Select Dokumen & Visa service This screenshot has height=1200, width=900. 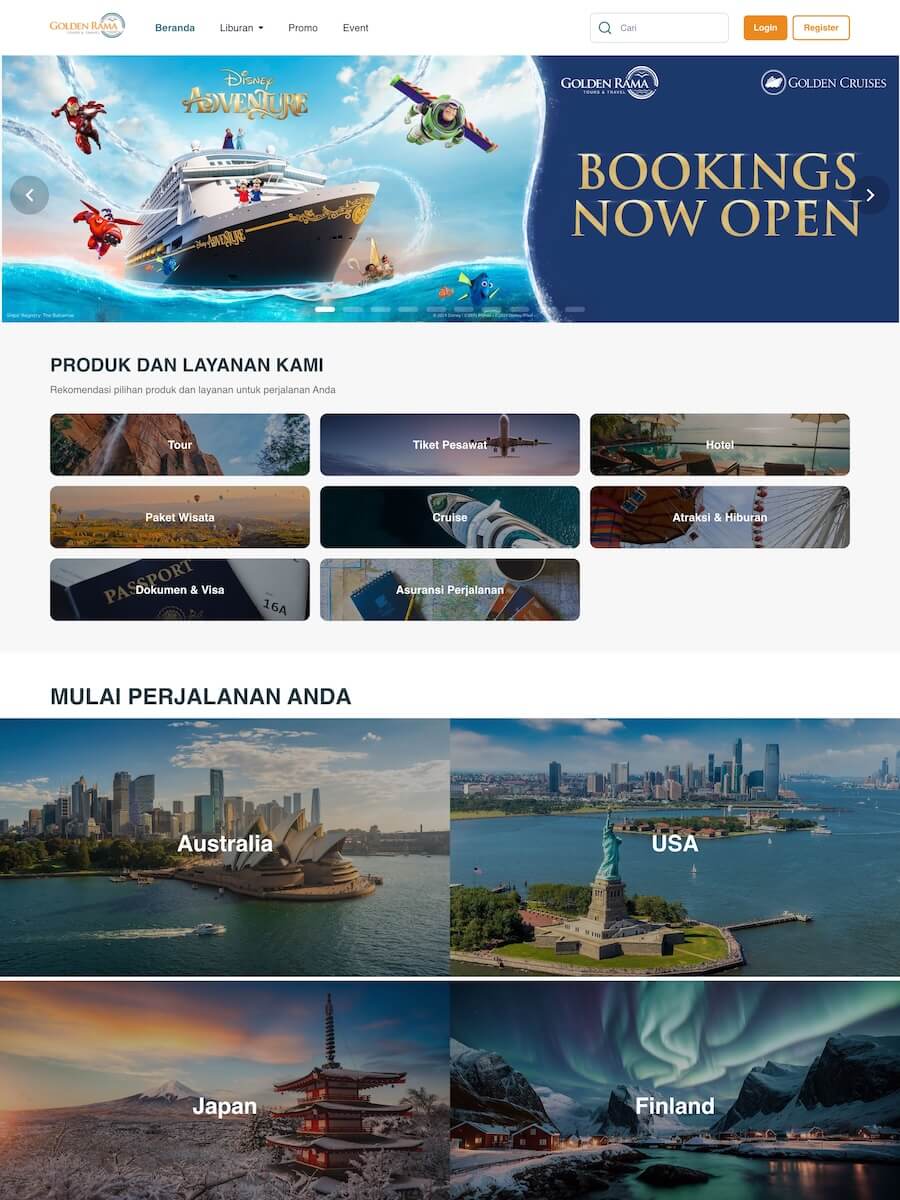click(180, 590)
